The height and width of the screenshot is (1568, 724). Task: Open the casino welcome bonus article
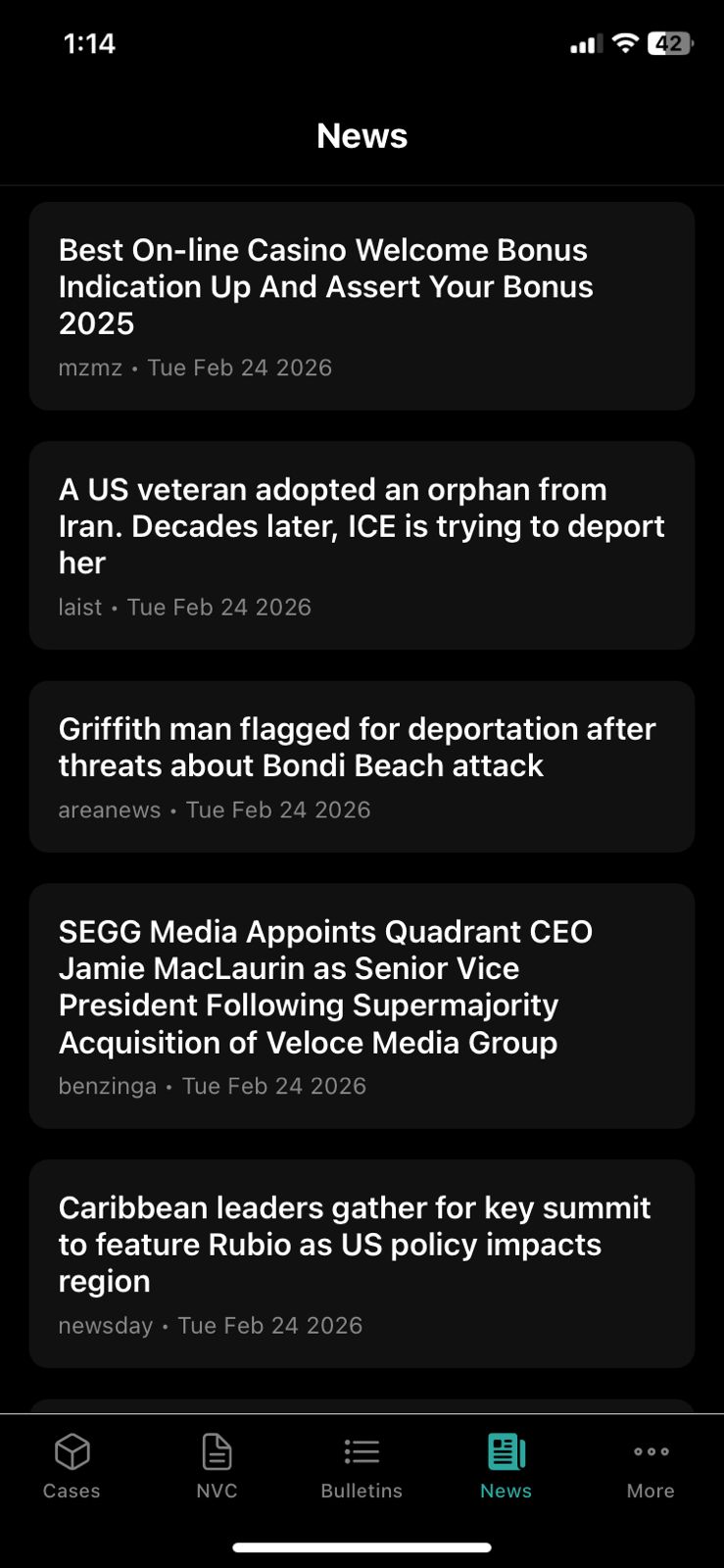(362, 306)
